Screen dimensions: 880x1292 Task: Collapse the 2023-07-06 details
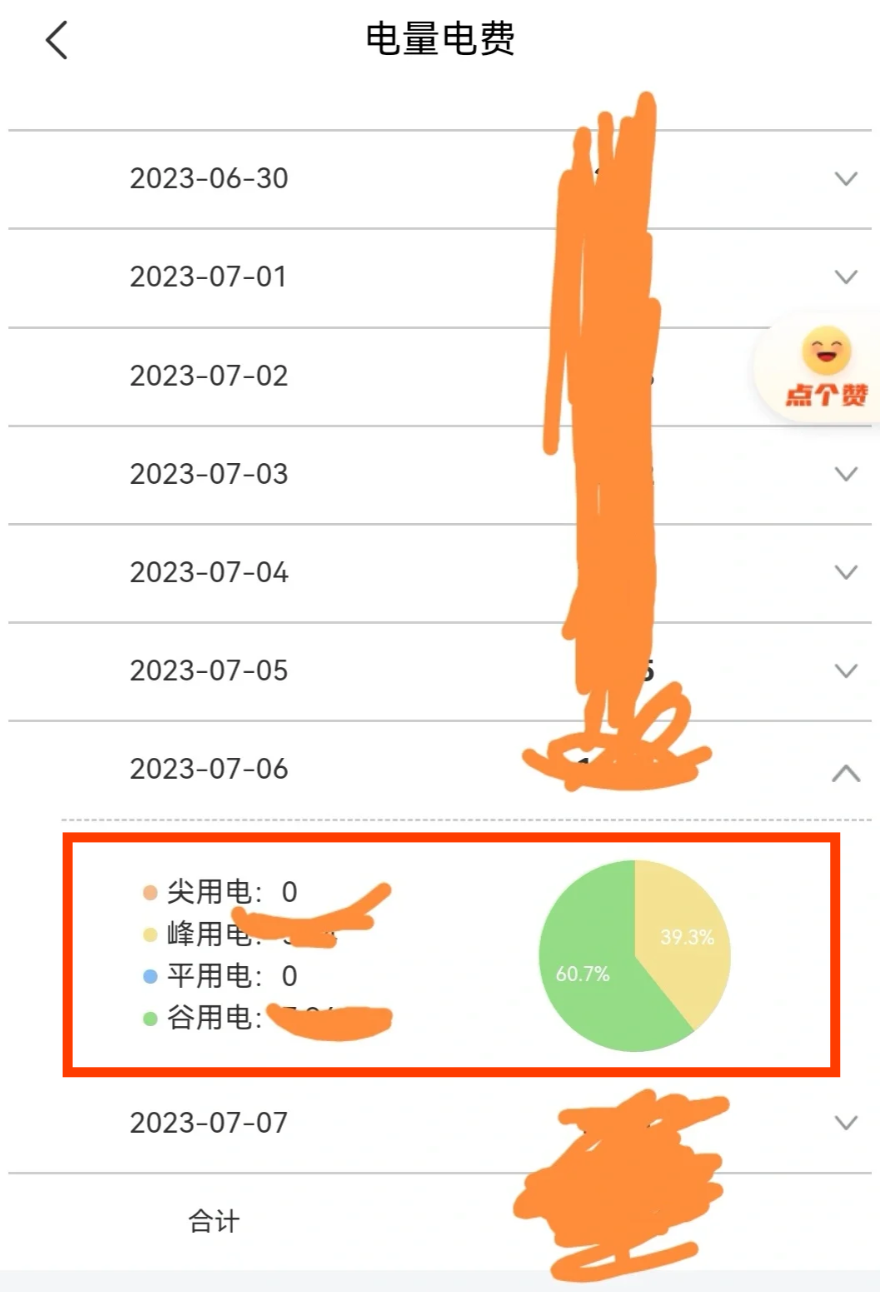[x=846, y=771]
